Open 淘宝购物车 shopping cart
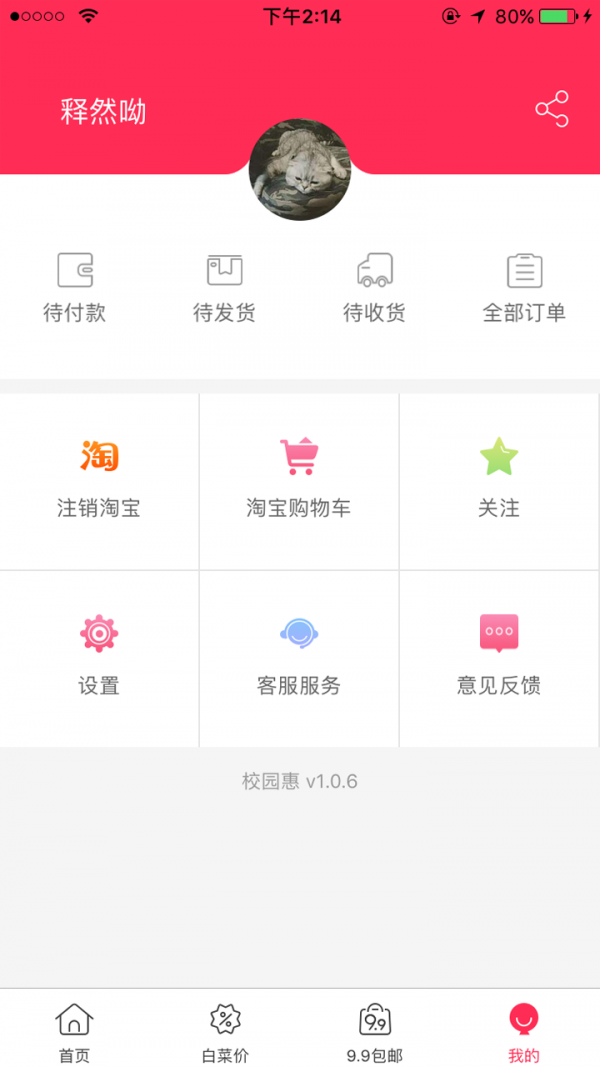Viewport: 600px width, 1067px height. (299, 480)
